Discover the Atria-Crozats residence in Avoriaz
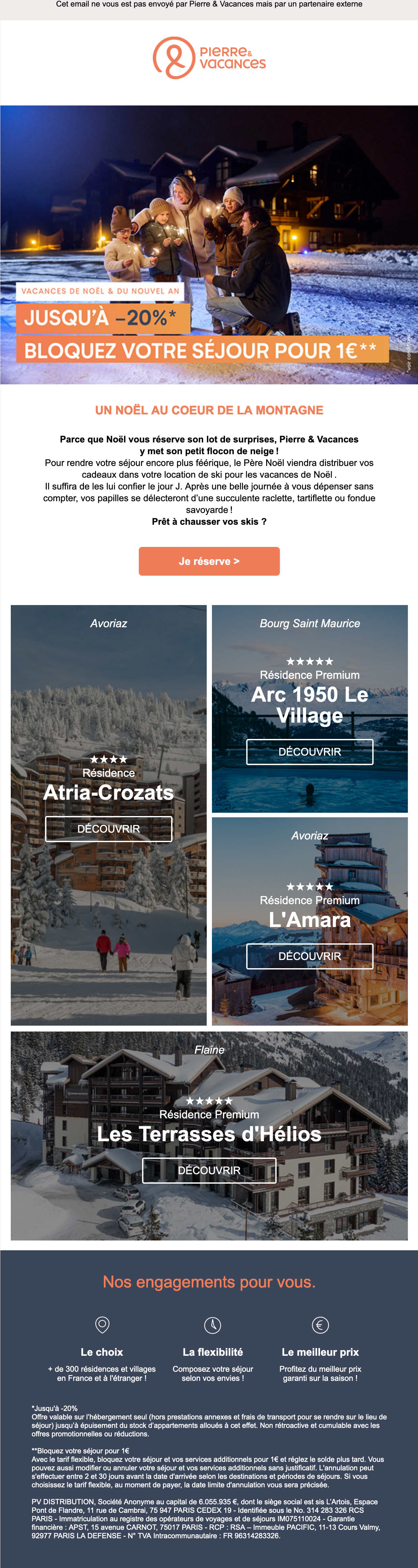This screenshot has width=418, height=1568. [109, 828]
